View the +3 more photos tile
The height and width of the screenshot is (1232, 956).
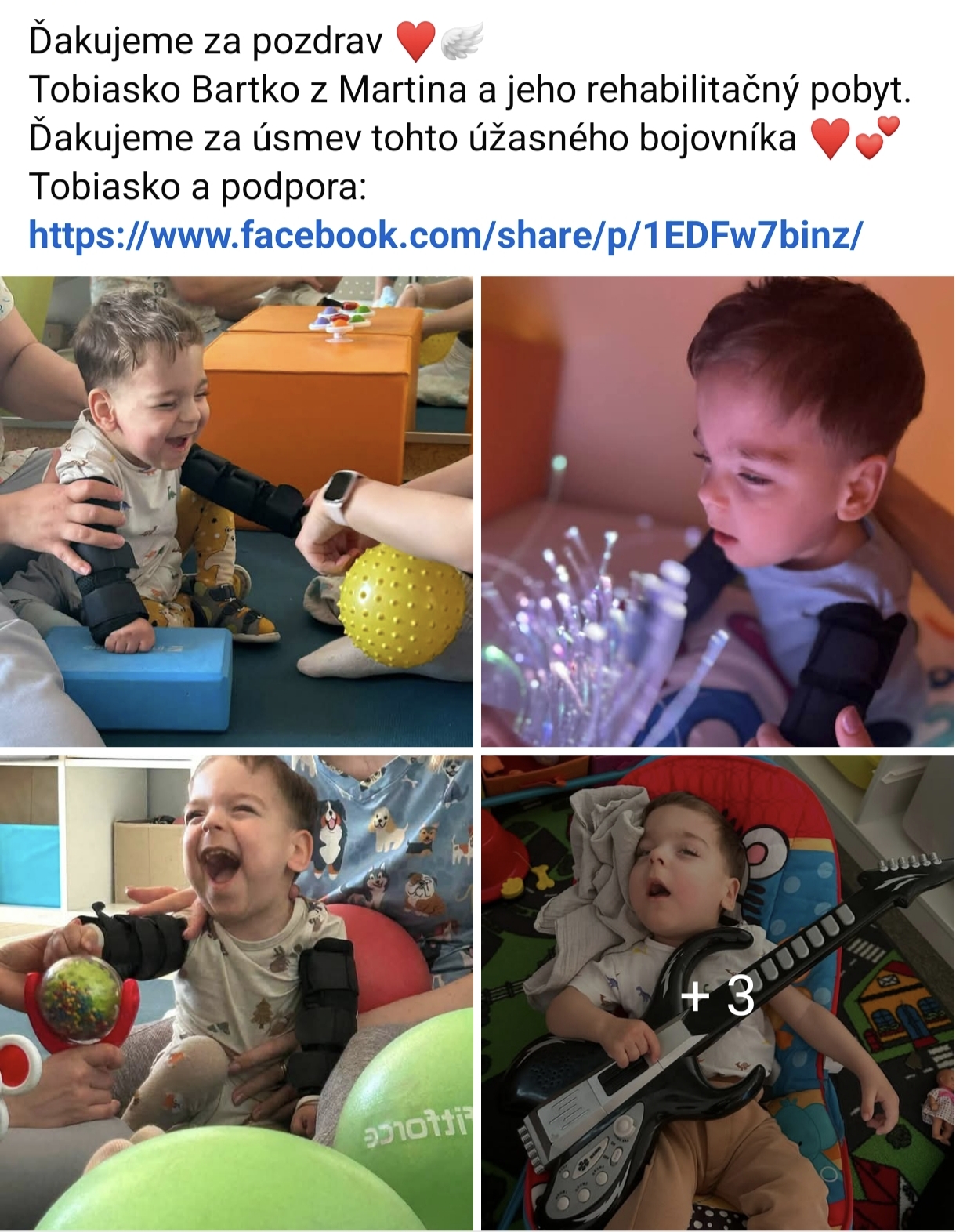click(718, 993)
